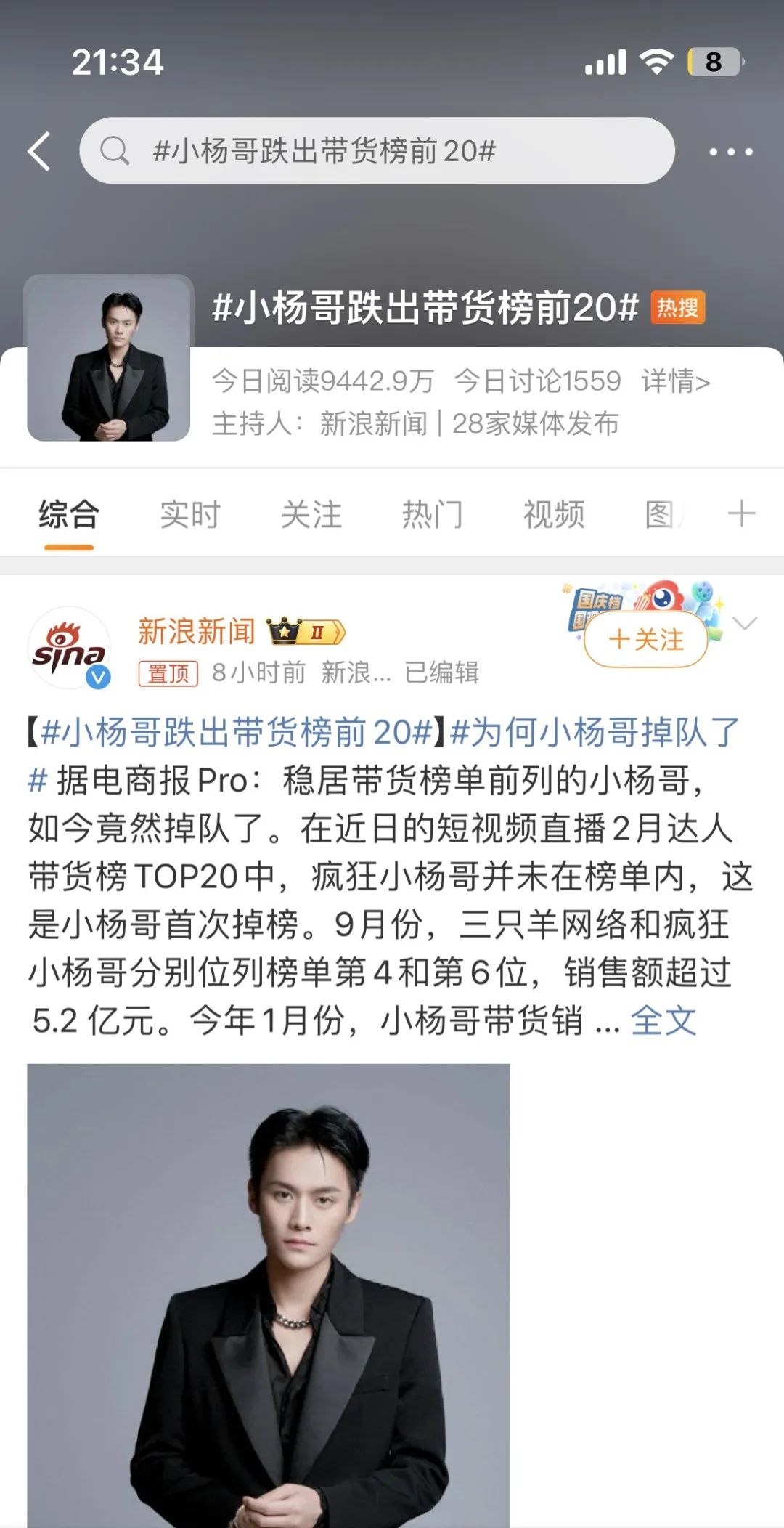Viewport: 784px width, 1528px height.
Task: Select the 综合 tab
Action: [x=69, y=515]
